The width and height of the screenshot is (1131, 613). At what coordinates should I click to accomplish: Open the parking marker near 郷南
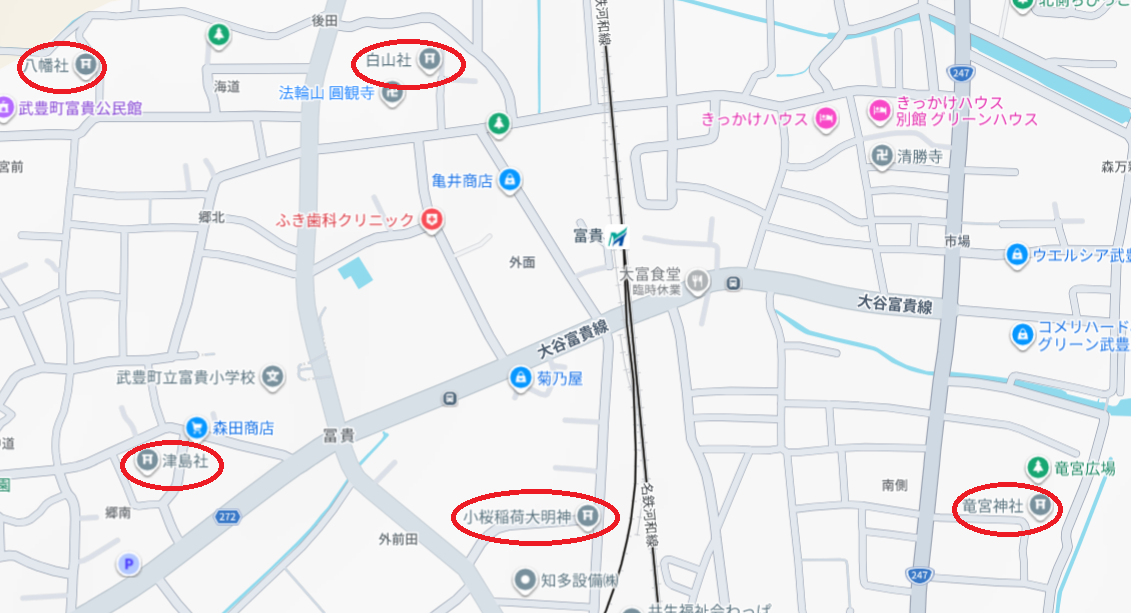pos(127,565)
